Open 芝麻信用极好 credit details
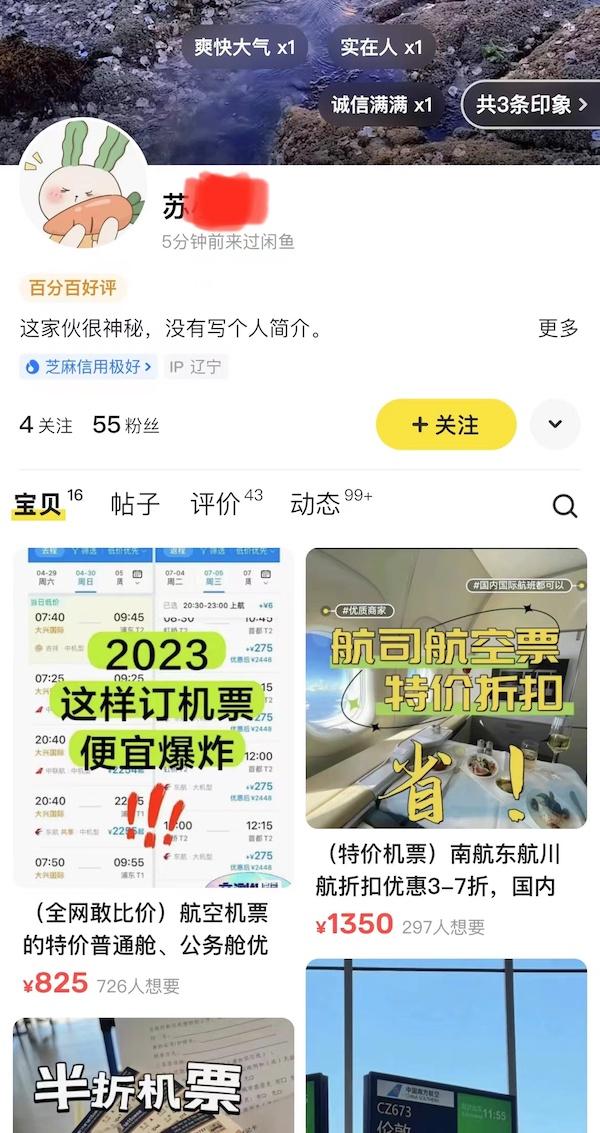600x1133 pixels. click(x=89, y=367)
